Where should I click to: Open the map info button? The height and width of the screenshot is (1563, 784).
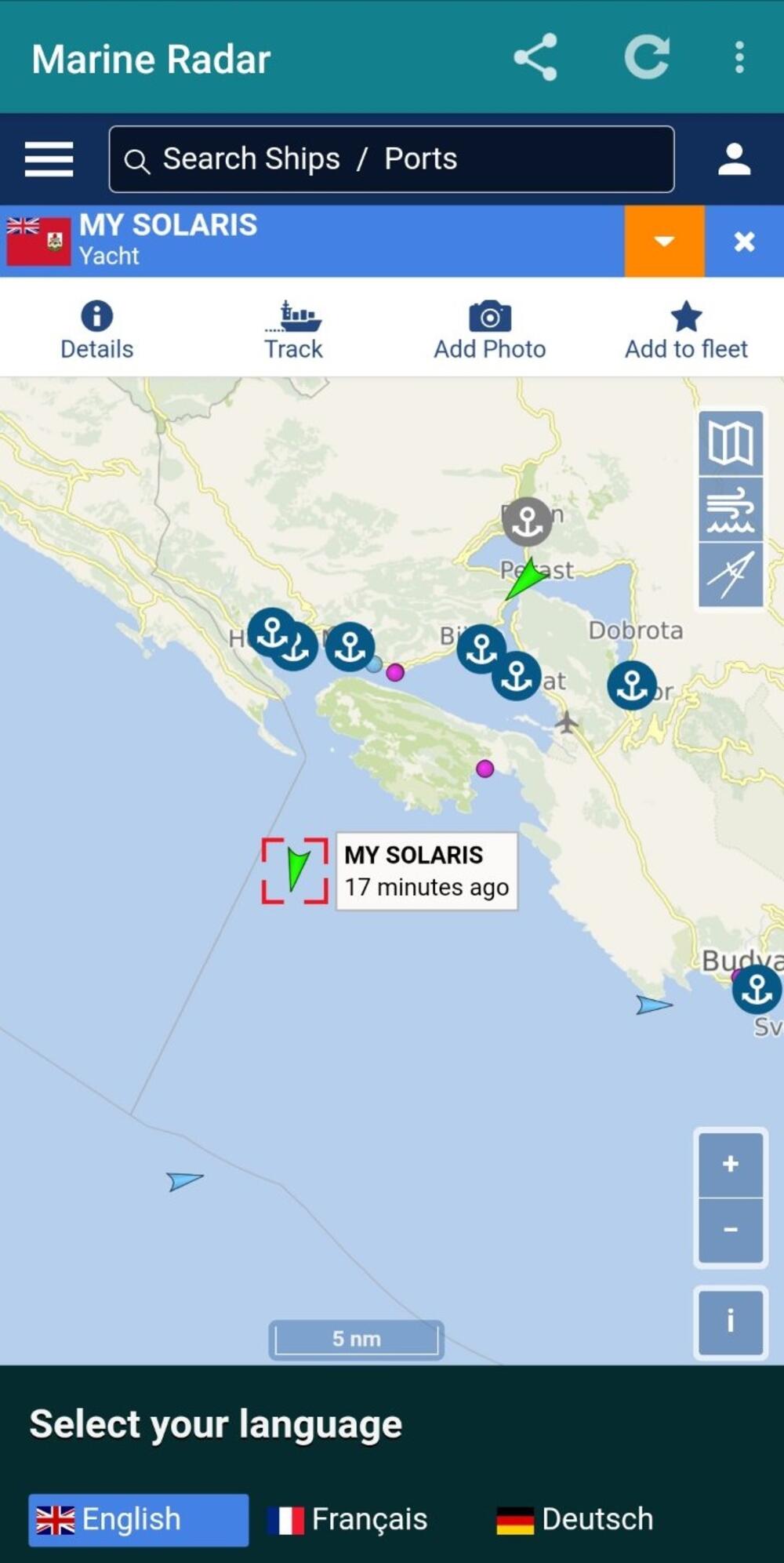731,1321
